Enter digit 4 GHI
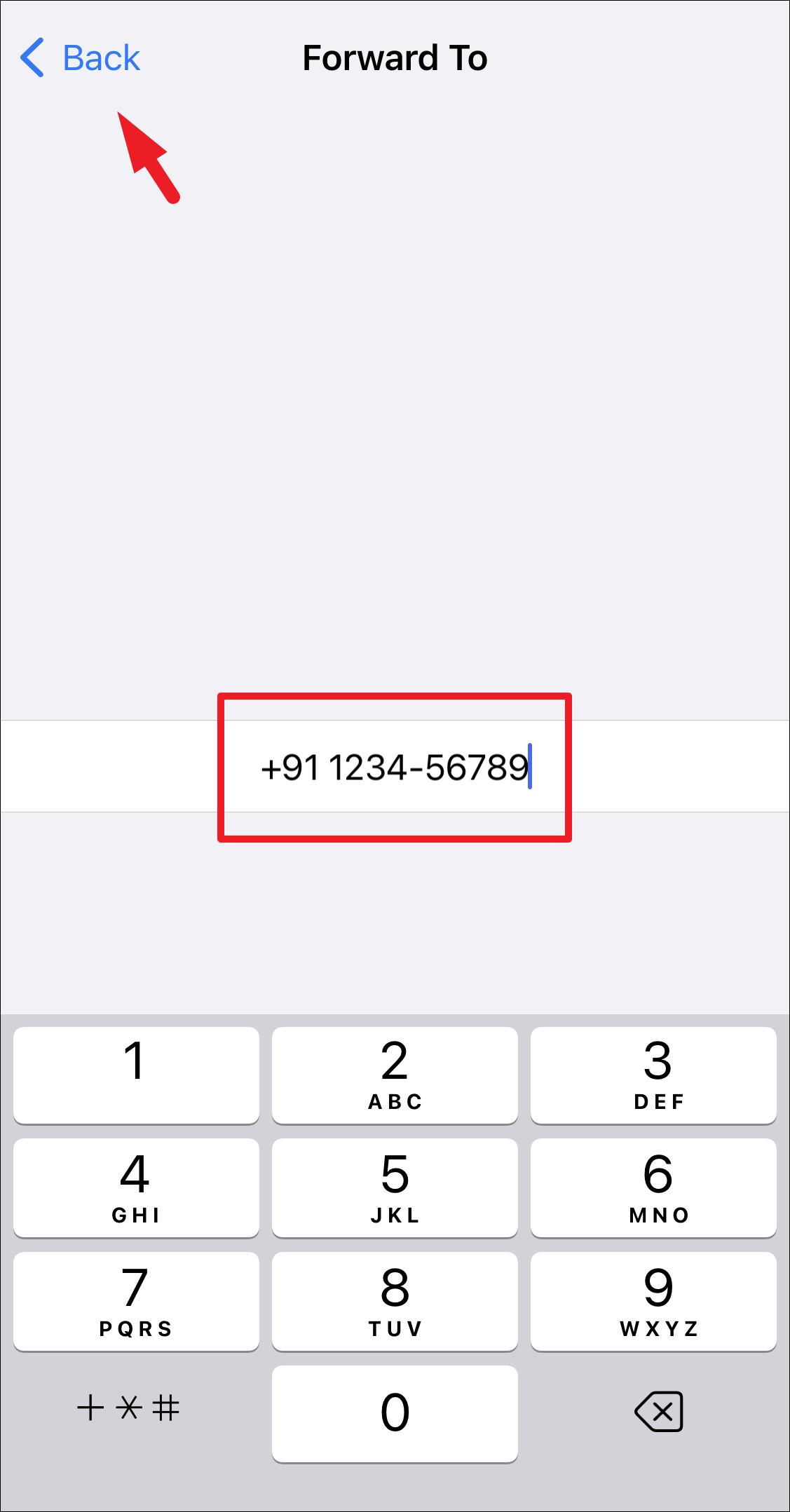This screenshot has width=790, height=1512. click(x=136, y=1188)
